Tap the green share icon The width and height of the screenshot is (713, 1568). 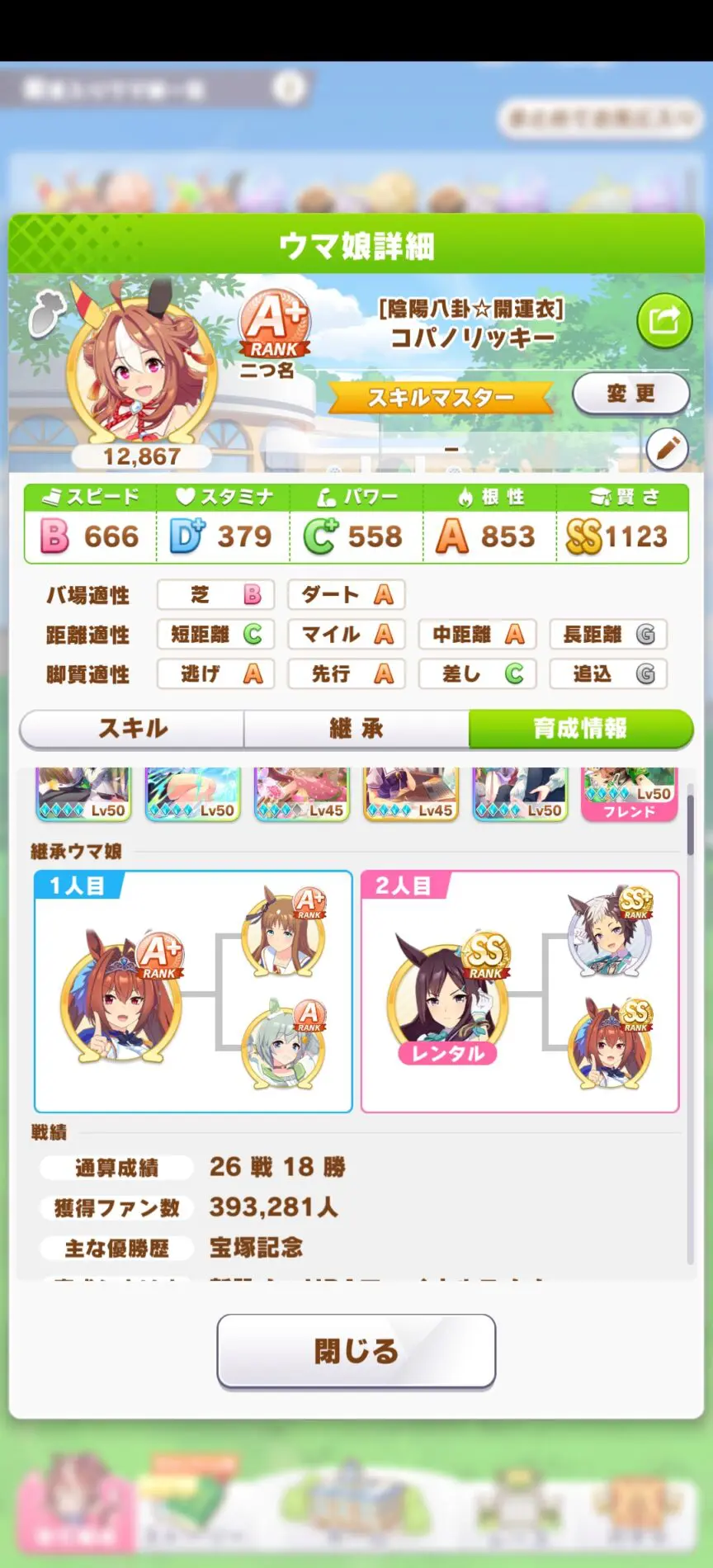pyautogui.click(x=663, y=320)
